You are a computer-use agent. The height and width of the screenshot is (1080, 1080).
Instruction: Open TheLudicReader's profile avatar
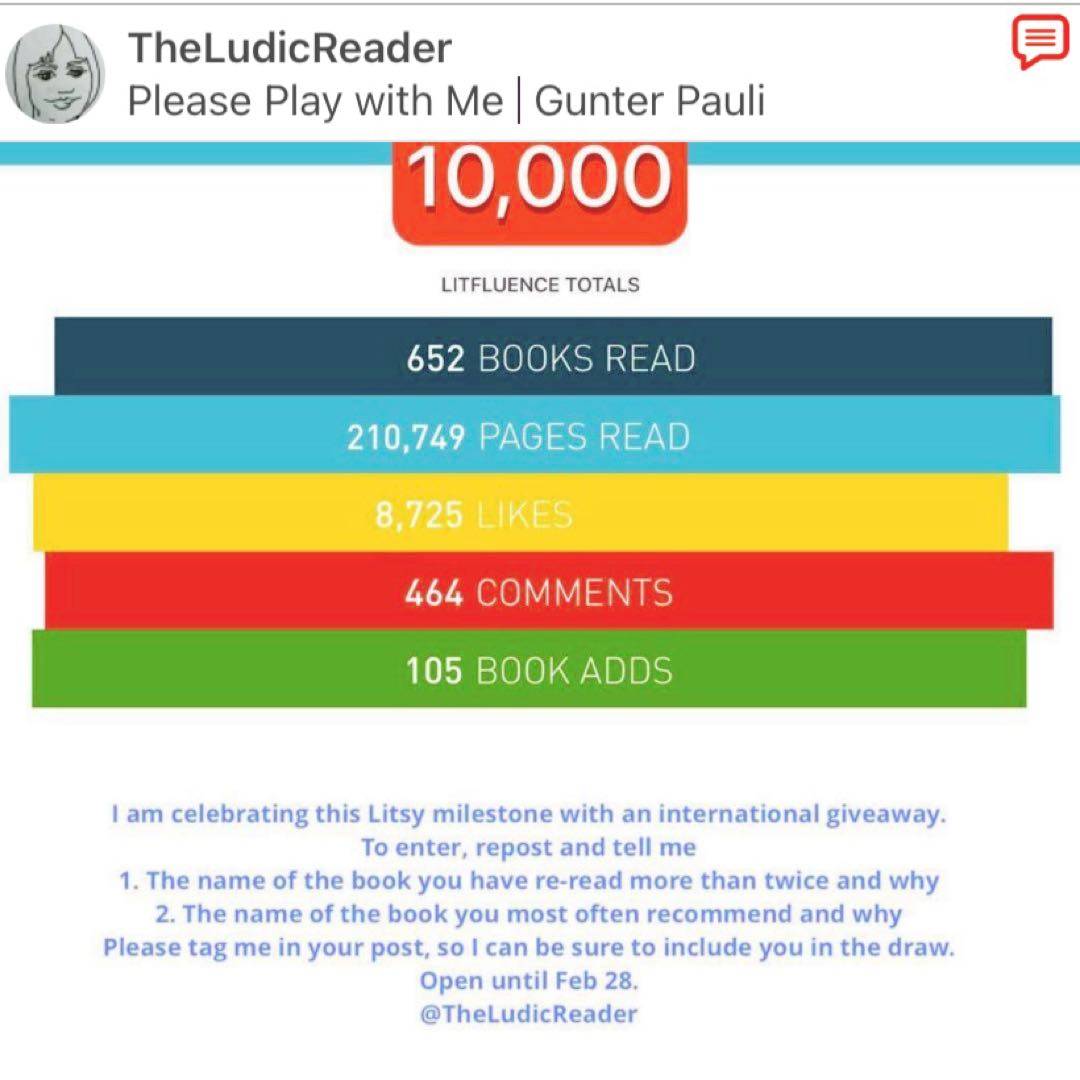point(56,73)
